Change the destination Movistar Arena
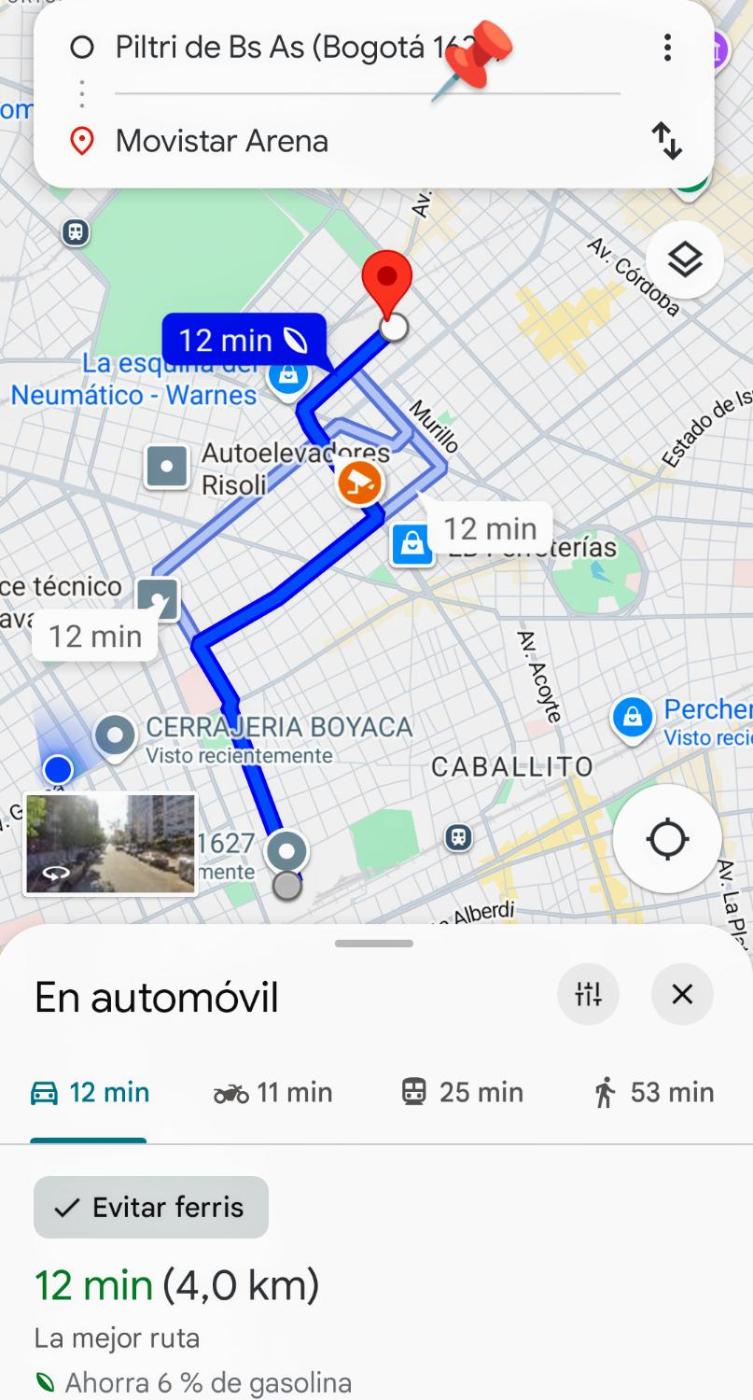This screenshot has height=1400, width=753. point(222,141)
